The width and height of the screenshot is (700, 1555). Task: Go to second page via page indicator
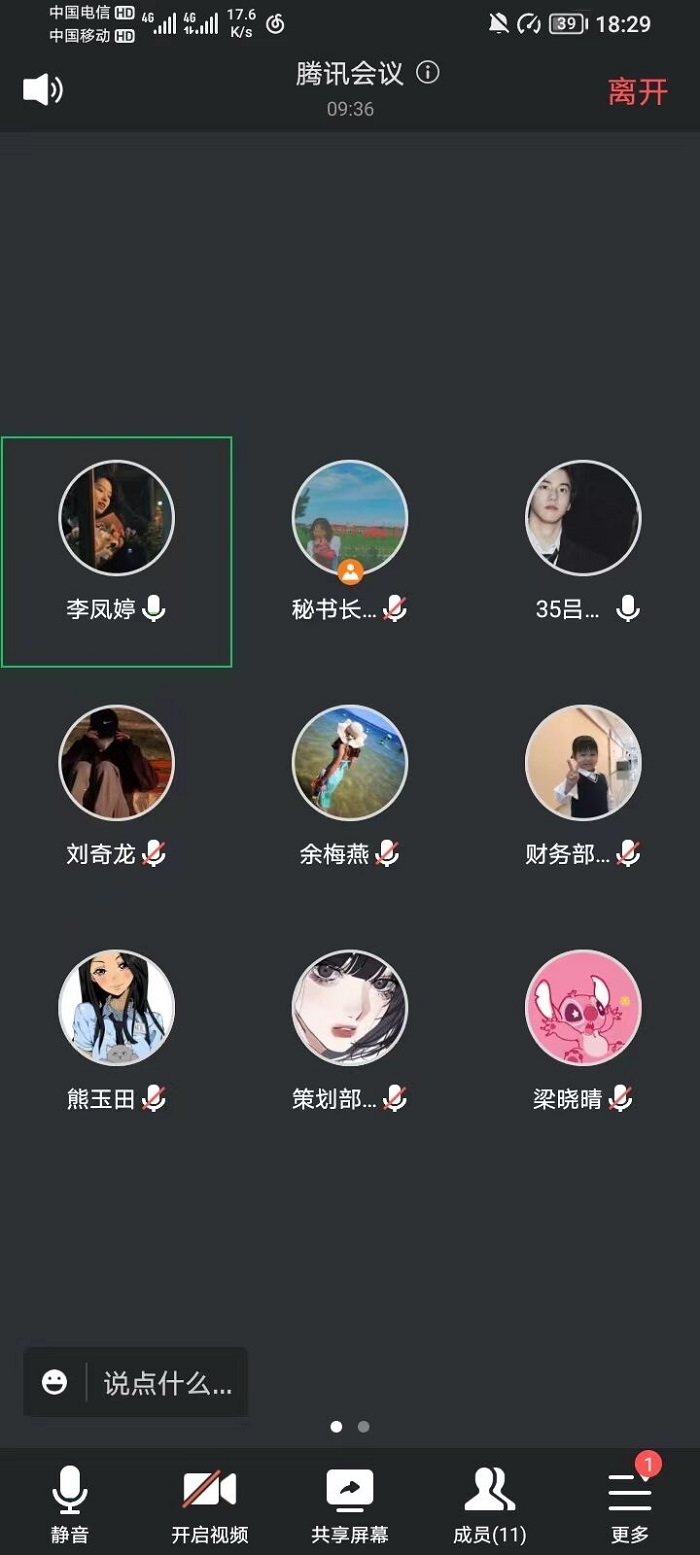(x=363, y=1427)
